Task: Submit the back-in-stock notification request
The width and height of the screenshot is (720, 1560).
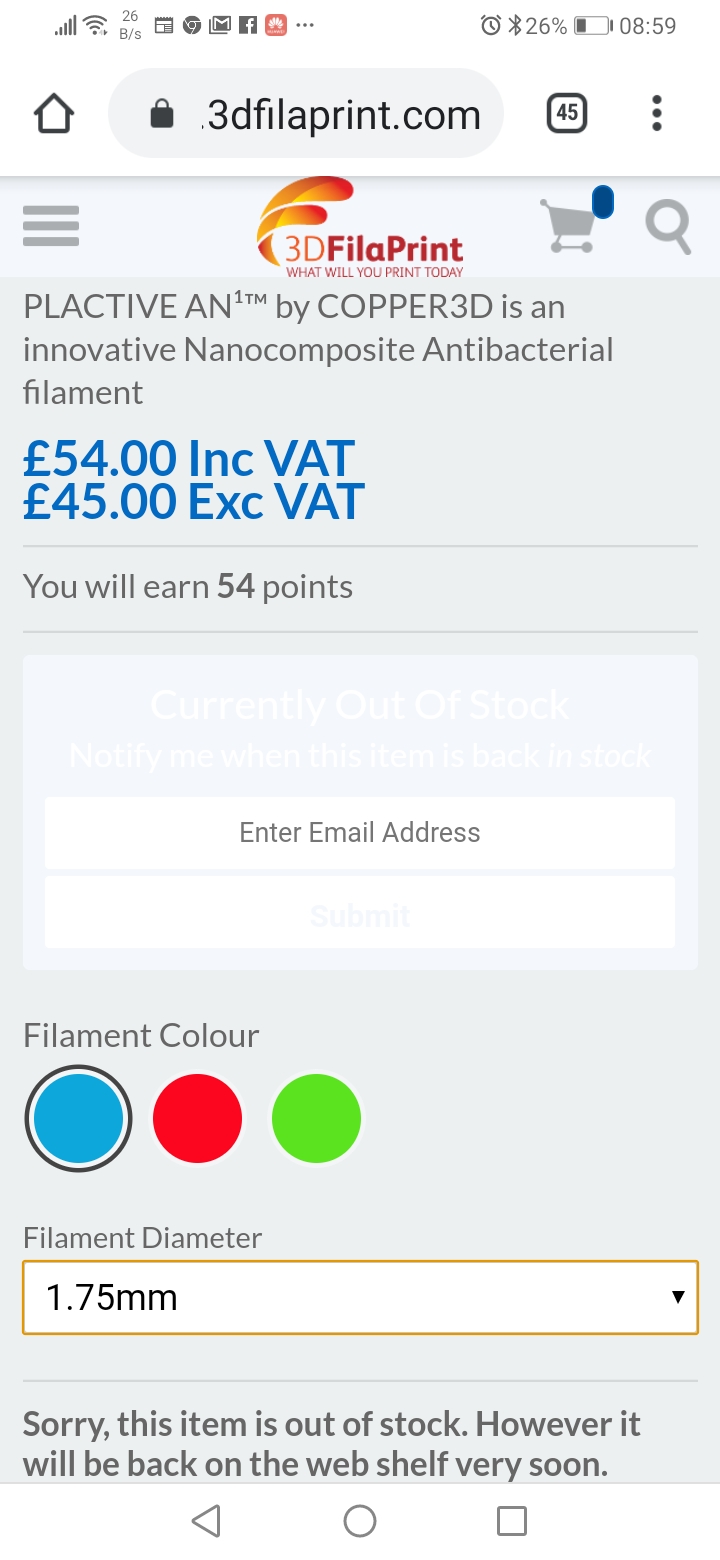Action: pyautogui.click(x=360, y=914)
